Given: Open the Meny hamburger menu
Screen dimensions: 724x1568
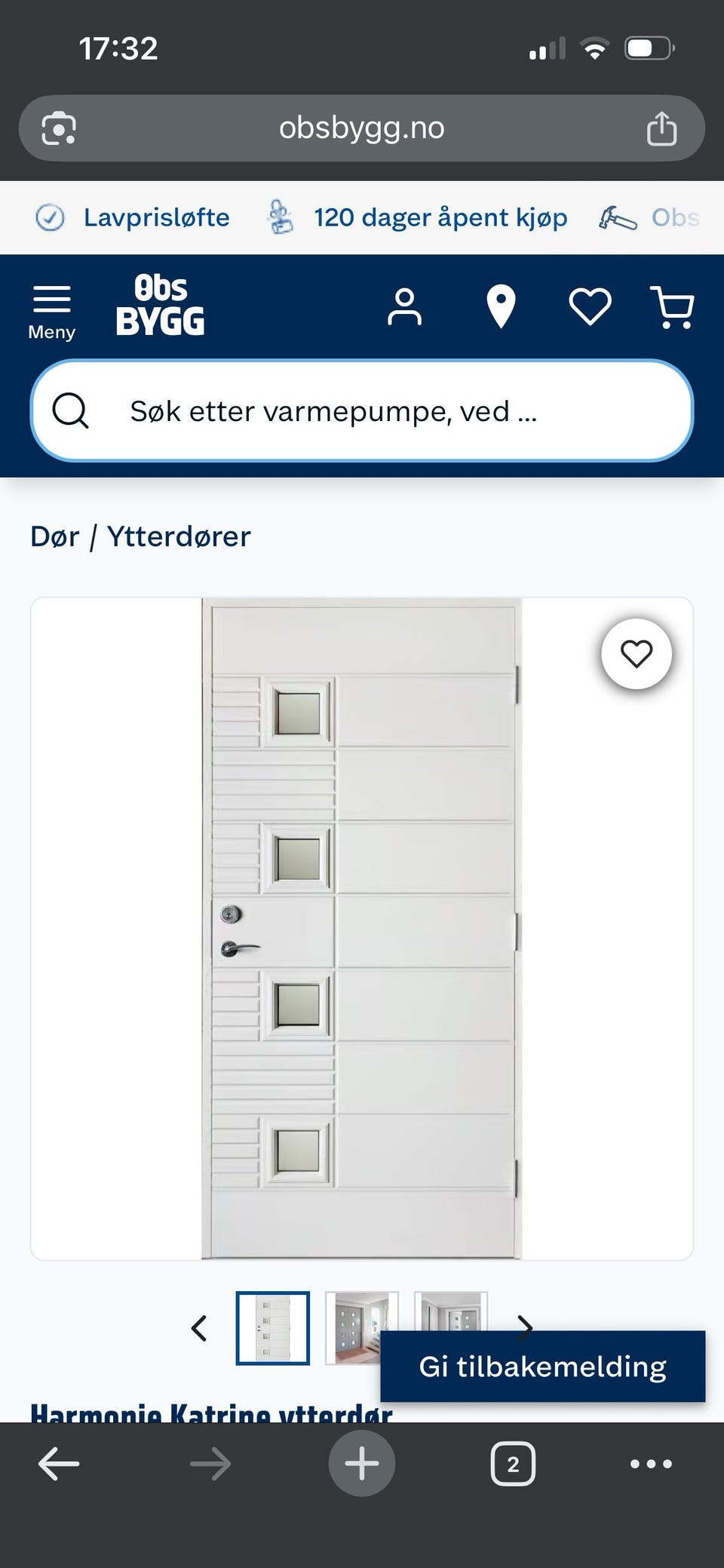Looking at the screenshot, I should point(51,306).
